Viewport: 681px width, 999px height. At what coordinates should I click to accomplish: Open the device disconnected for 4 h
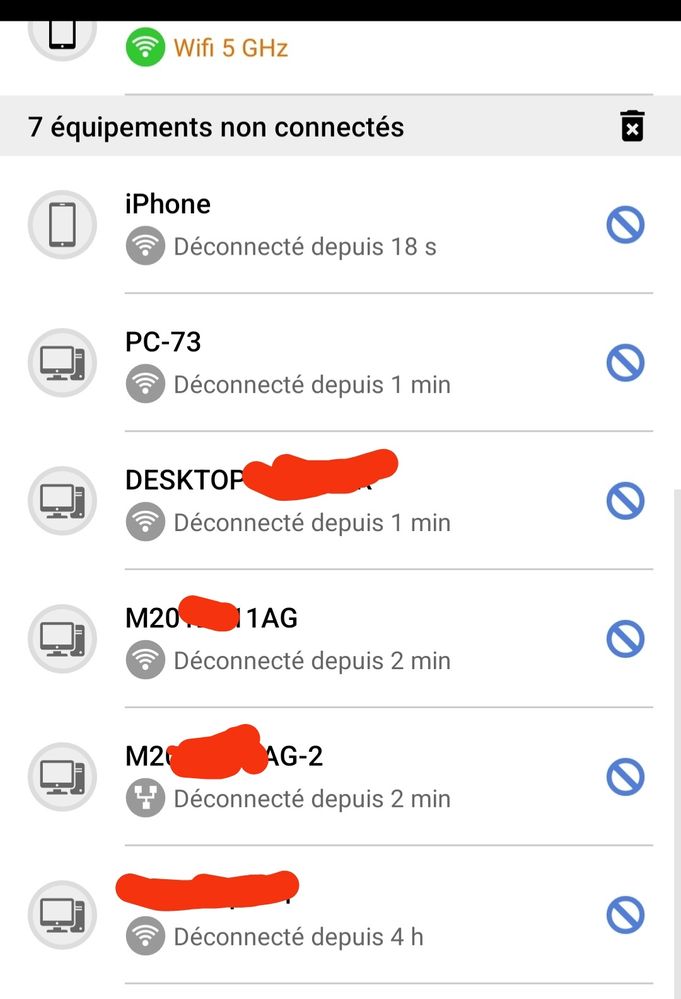[x=300, y=915]
